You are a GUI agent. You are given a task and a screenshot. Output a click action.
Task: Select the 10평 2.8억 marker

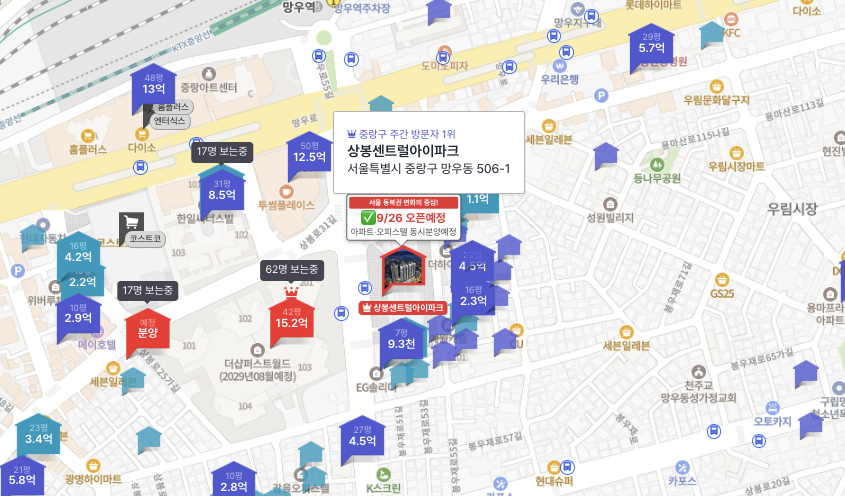(233, 483)
